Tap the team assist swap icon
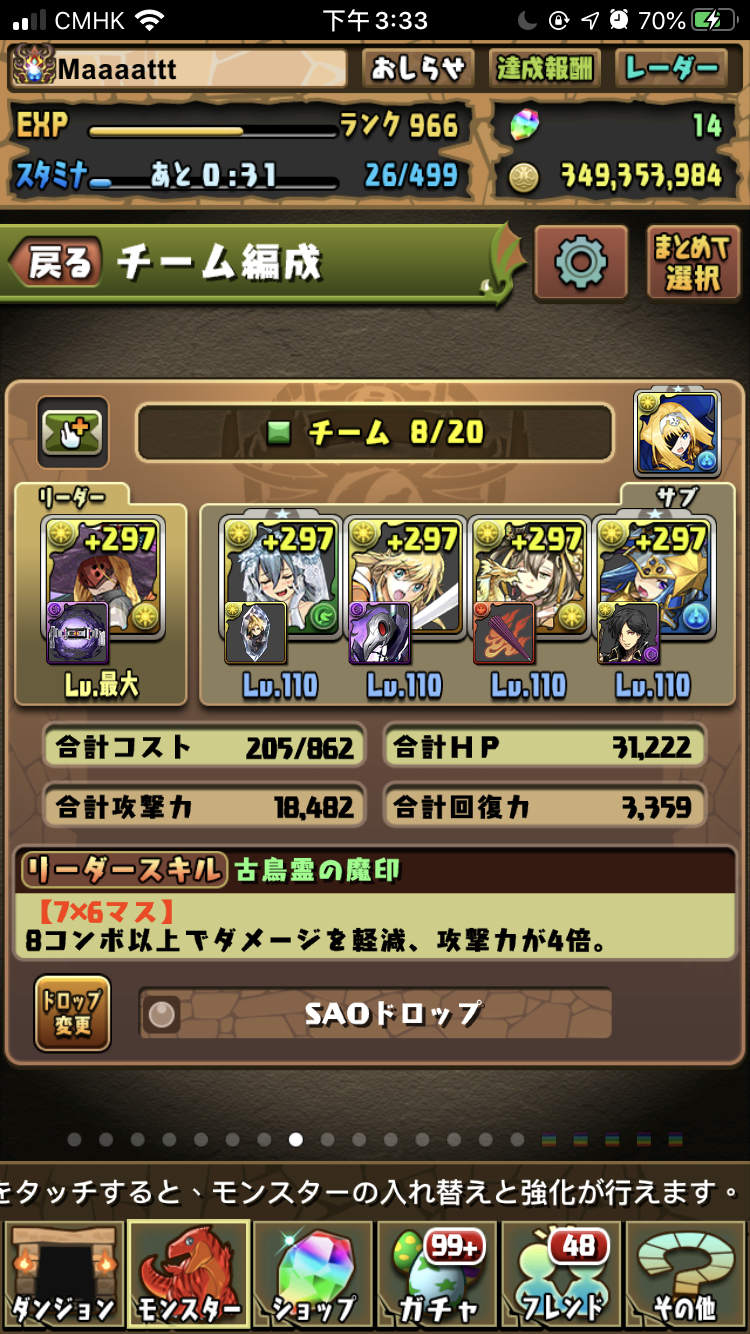Screen dimensions: 750x1334 point(73,432)
